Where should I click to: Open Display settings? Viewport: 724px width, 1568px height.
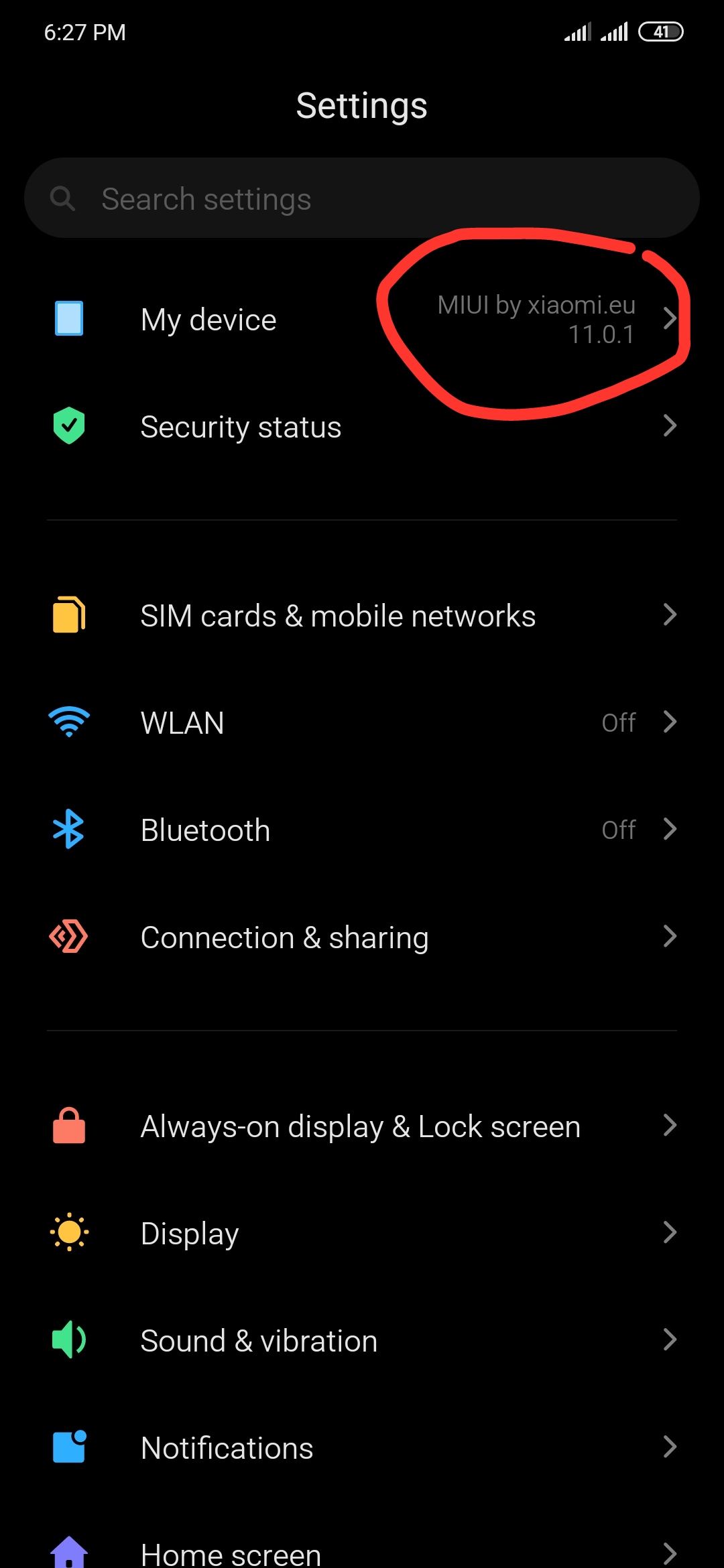pos(362,1233)
